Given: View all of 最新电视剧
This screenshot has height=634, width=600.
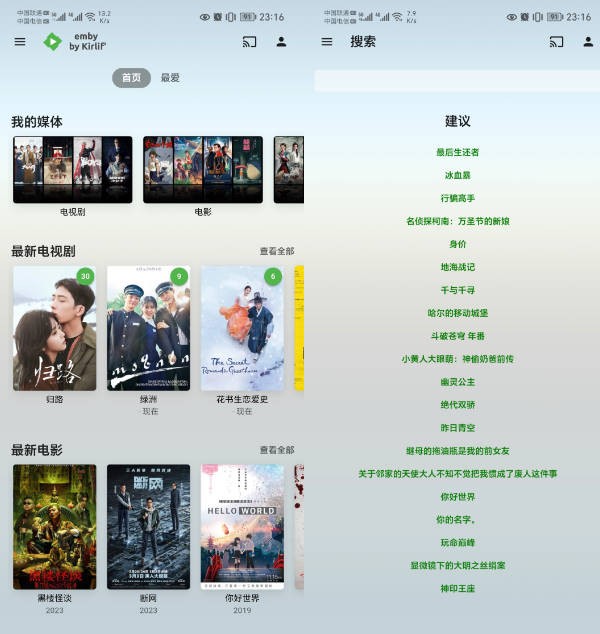Looking at the screenshot, I should 277,251.
